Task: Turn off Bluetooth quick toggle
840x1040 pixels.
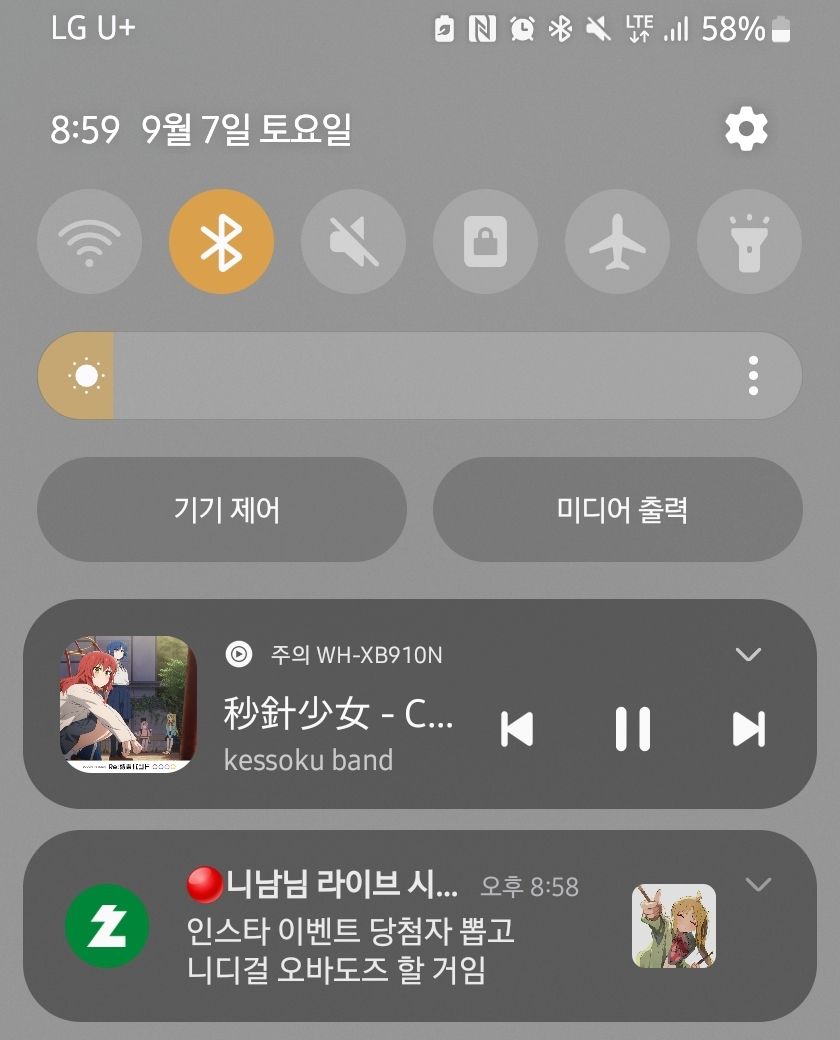Action: click(x=221, y=242)
